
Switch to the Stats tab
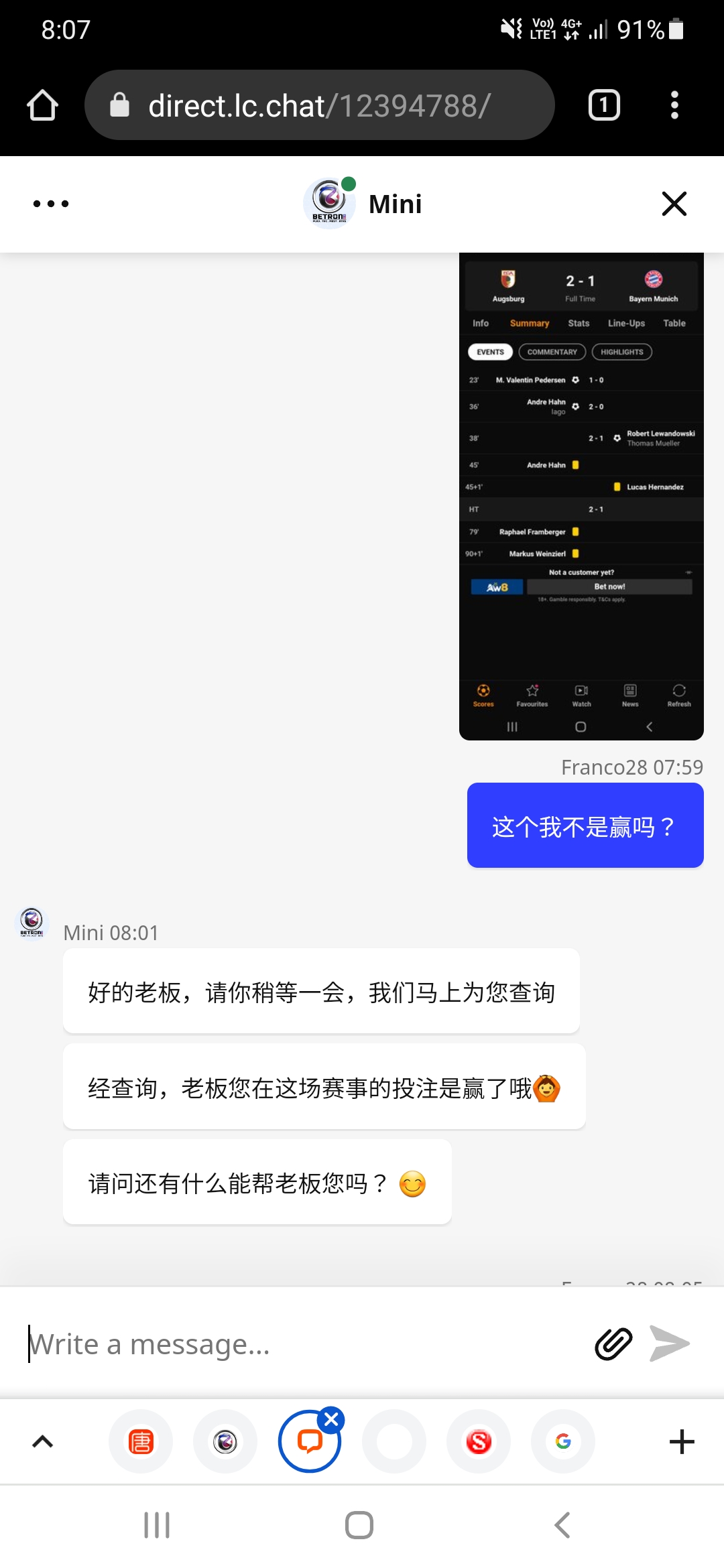(578, 323)
